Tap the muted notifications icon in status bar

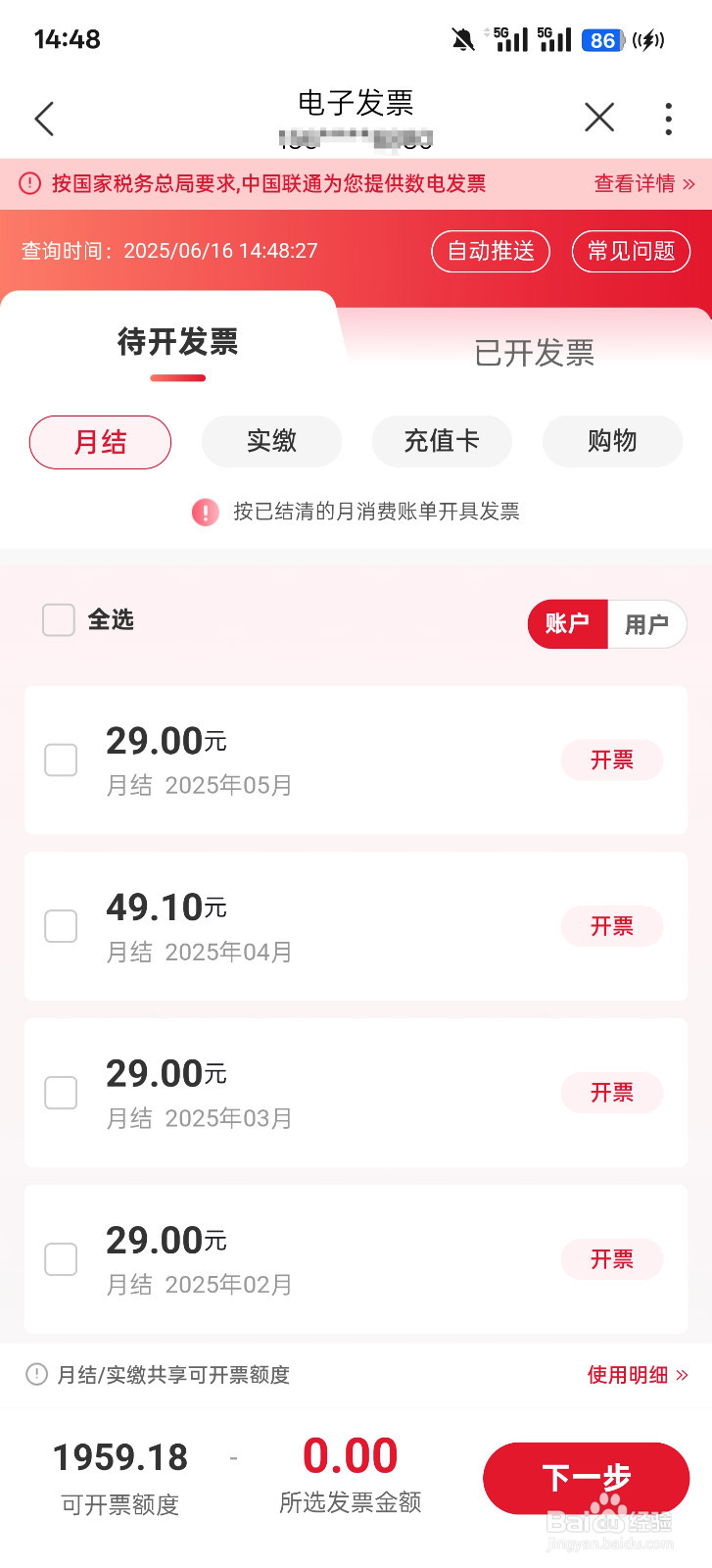(462, 38)
